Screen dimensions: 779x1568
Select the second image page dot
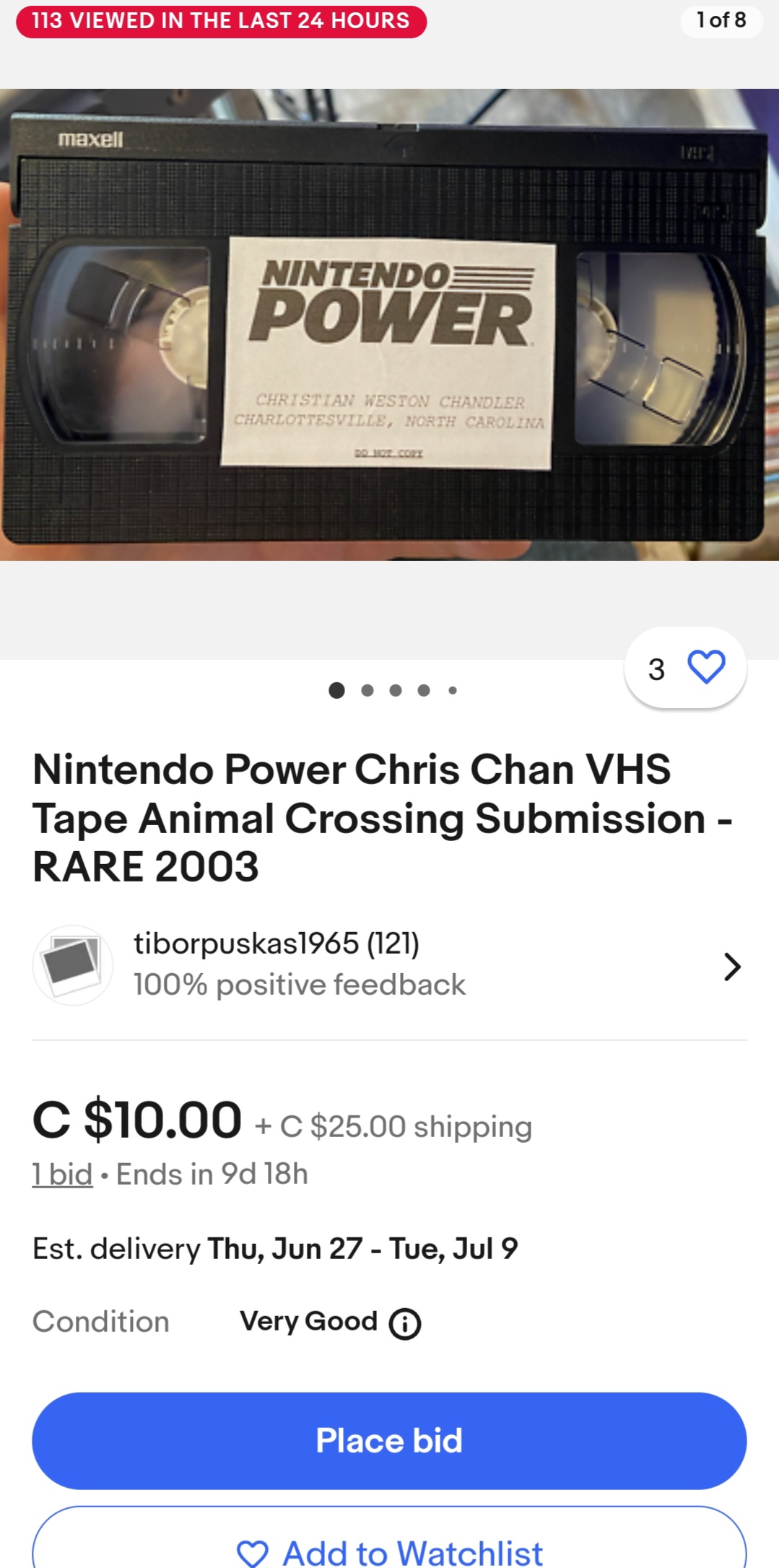367,690
